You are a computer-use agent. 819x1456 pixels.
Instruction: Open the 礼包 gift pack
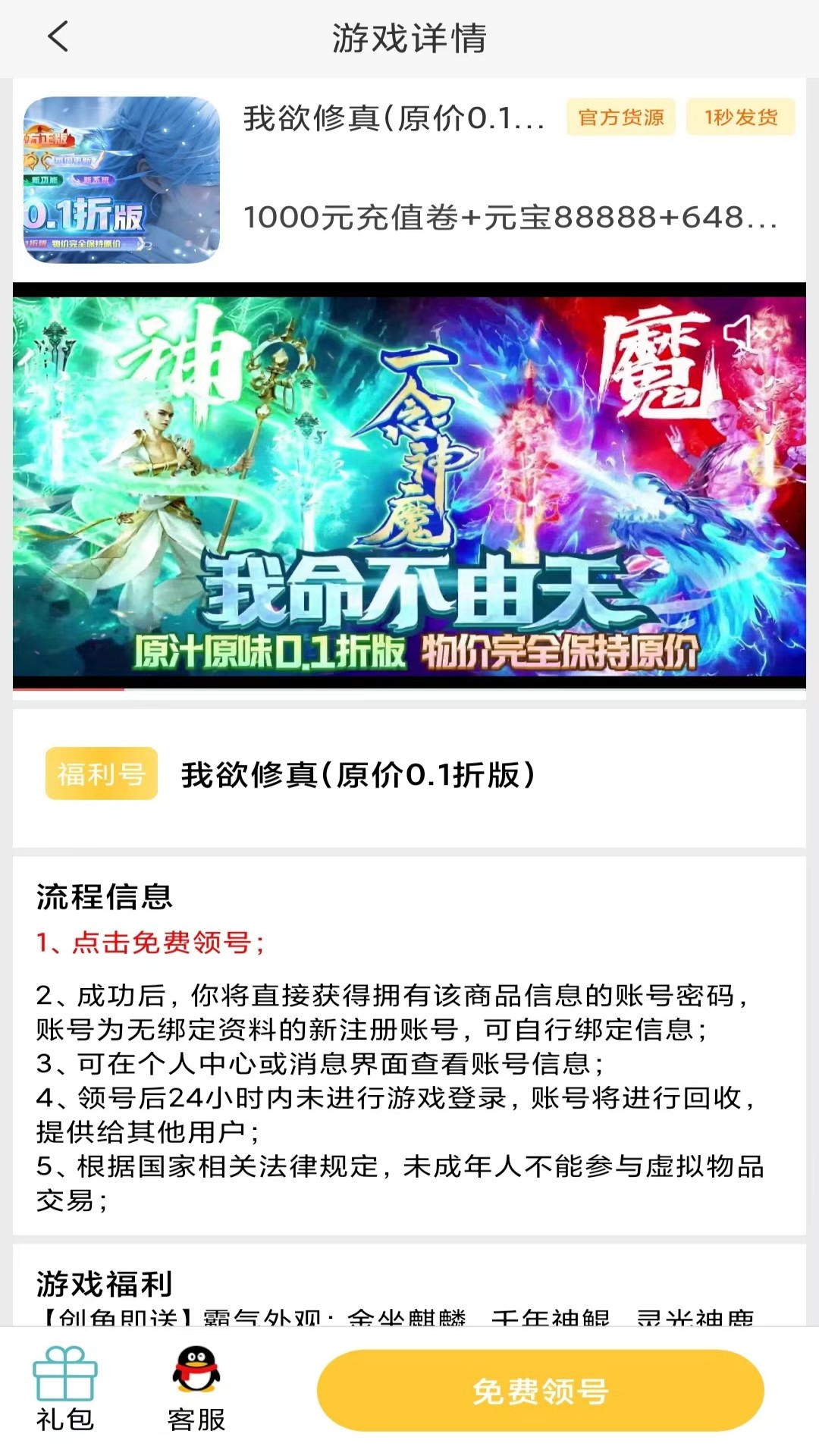click(65, 1389)
